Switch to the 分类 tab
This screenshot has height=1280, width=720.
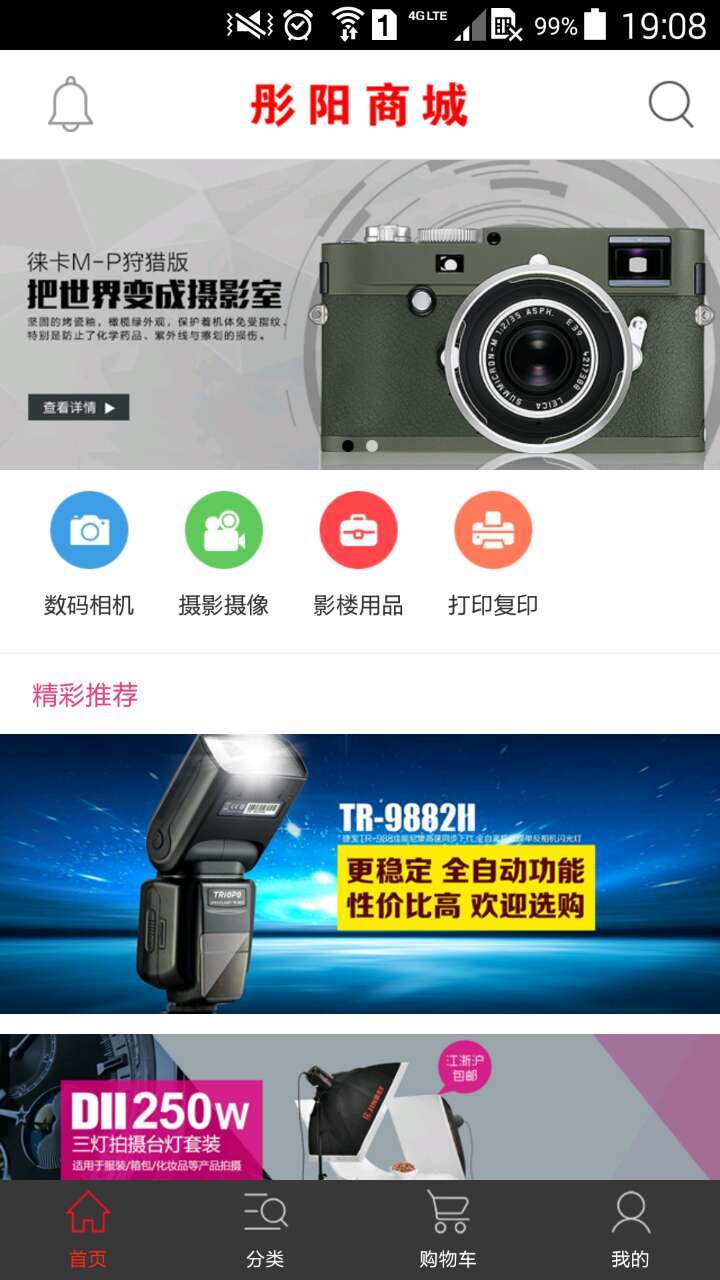[265, 1230]
